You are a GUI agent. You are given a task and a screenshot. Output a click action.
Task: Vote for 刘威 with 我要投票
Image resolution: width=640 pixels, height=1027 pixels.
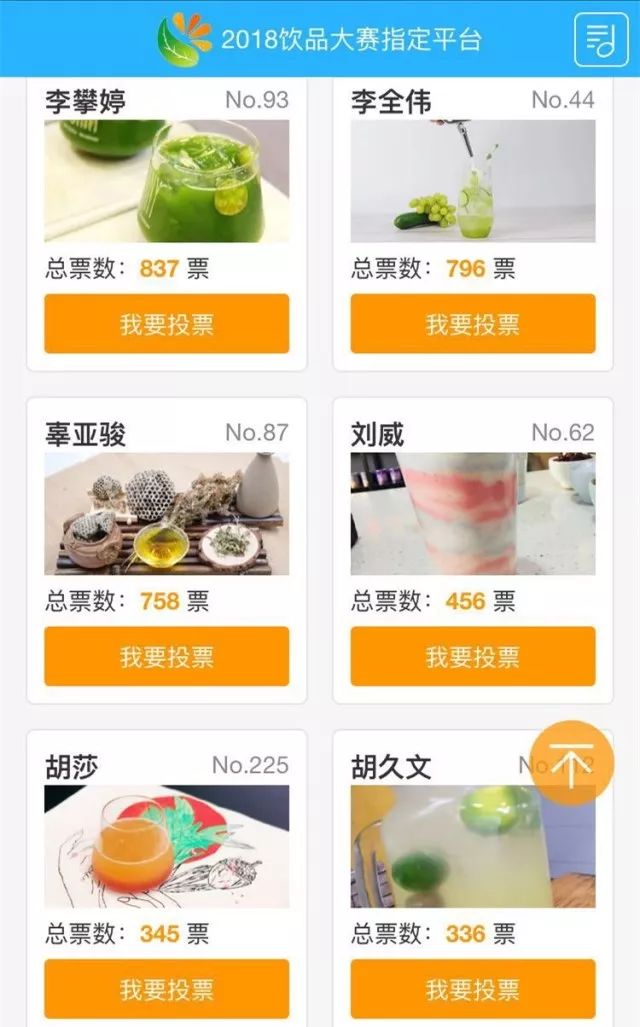pos(473,657)
